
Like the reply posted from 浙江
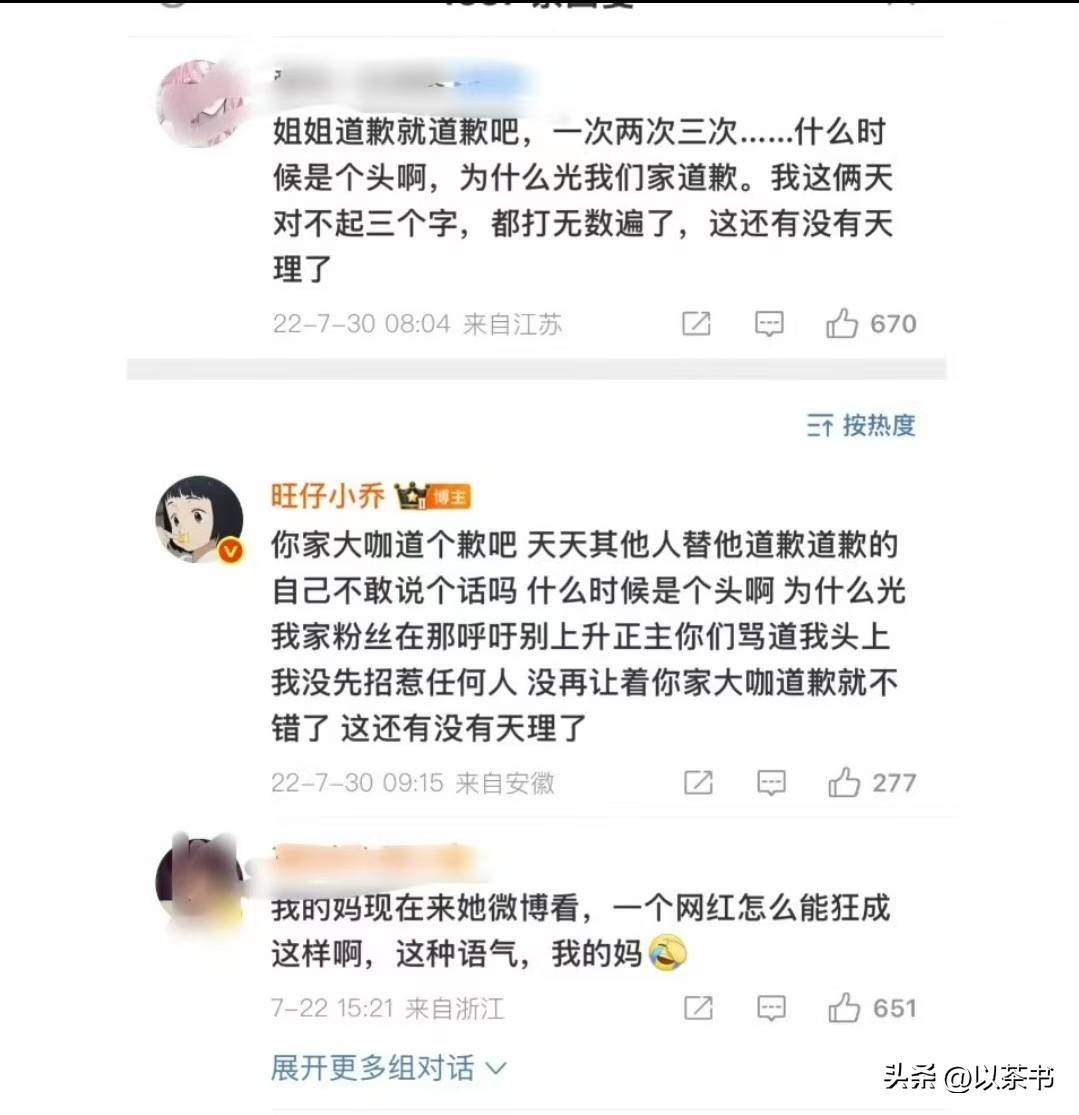[844, 1009]
